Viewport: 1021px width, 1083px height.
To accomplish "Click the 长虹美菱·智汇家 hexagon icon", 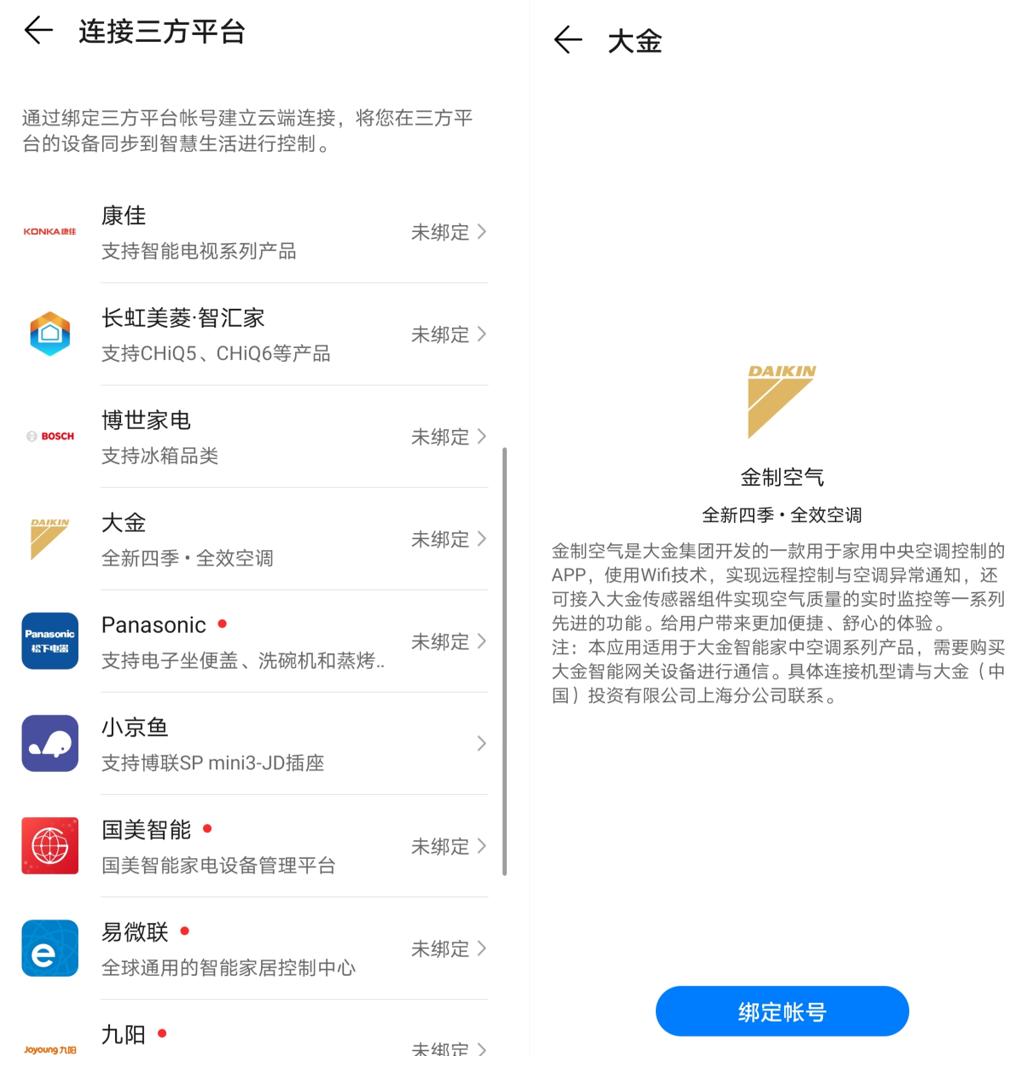I will (49, 334).
